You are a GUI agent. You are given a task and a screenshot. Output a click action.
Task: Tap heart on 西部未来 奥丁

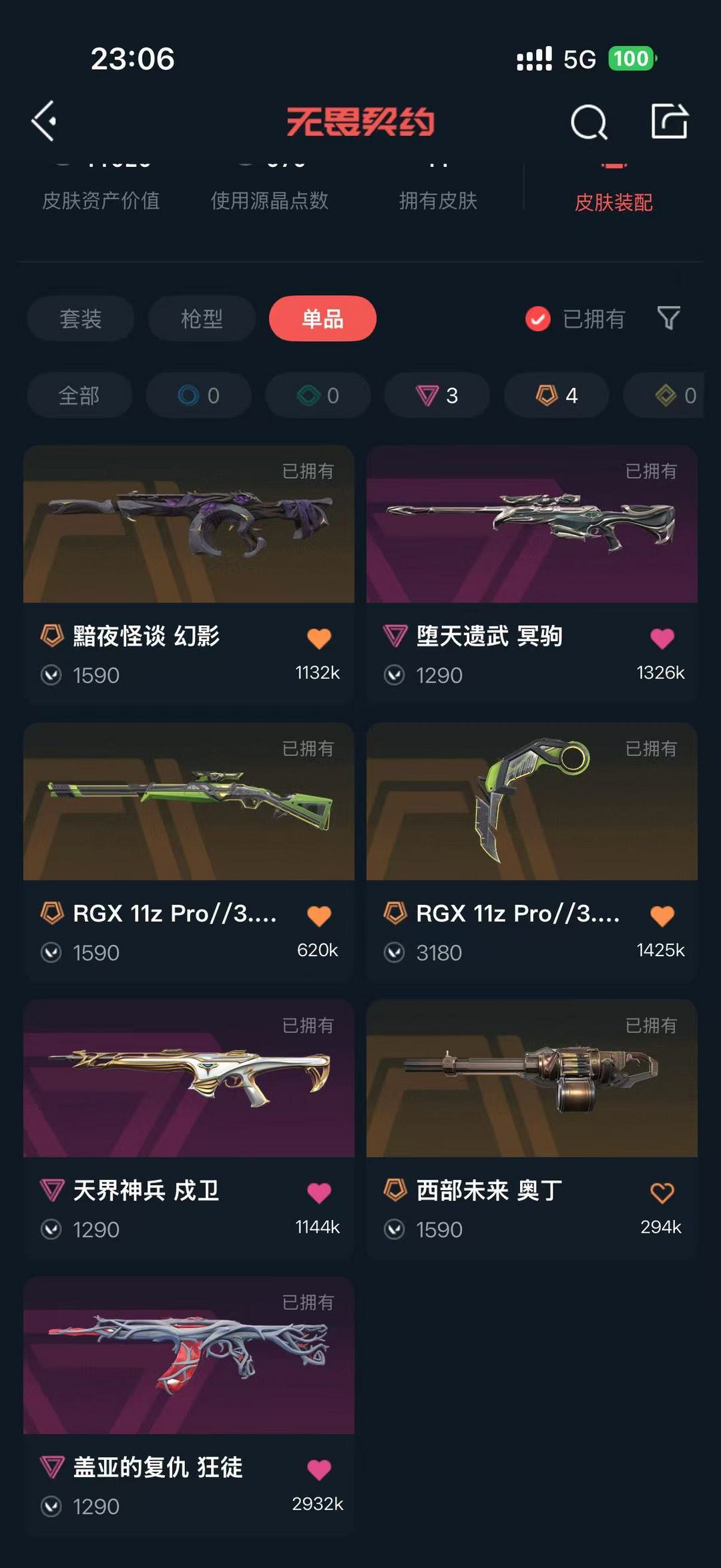(662, 1192)
